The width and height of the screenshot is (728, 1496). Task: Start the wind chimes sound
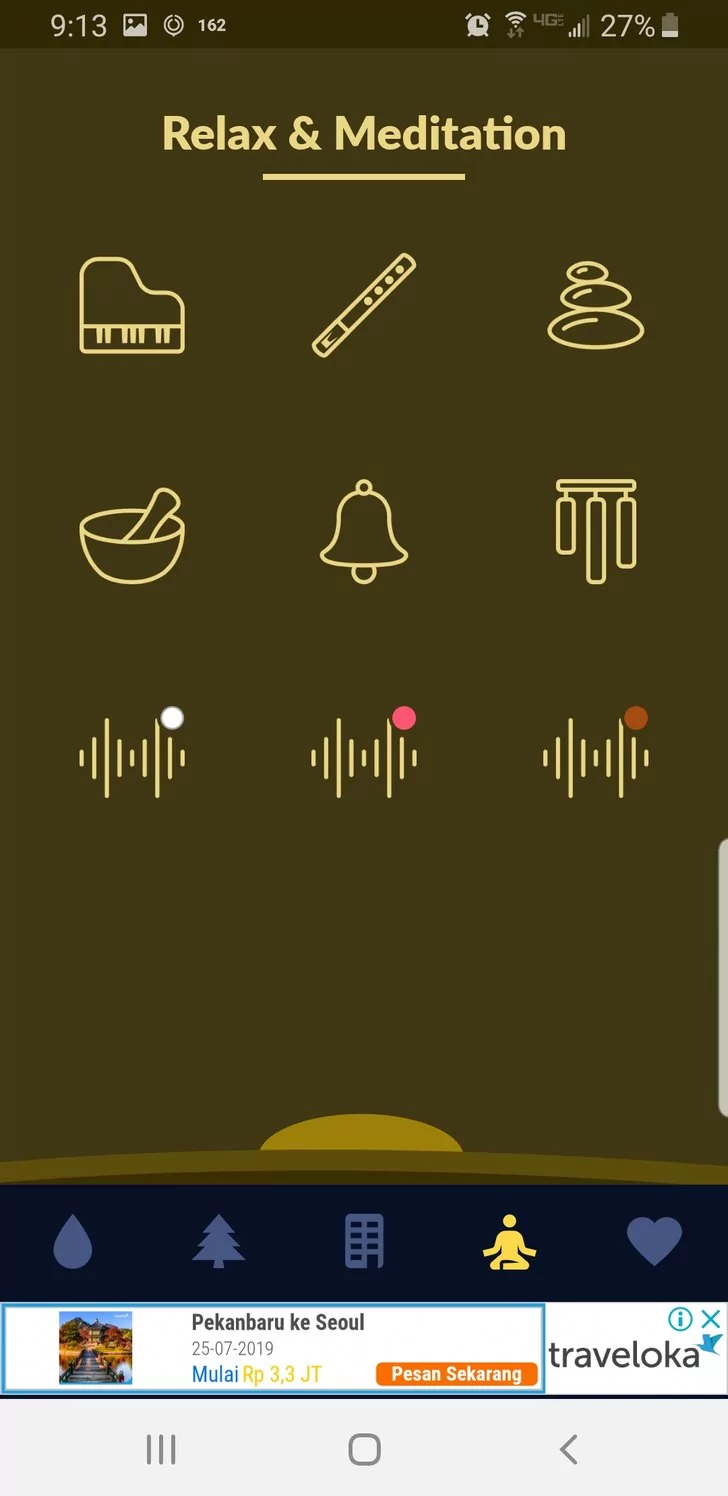click(x=595, y=530)
